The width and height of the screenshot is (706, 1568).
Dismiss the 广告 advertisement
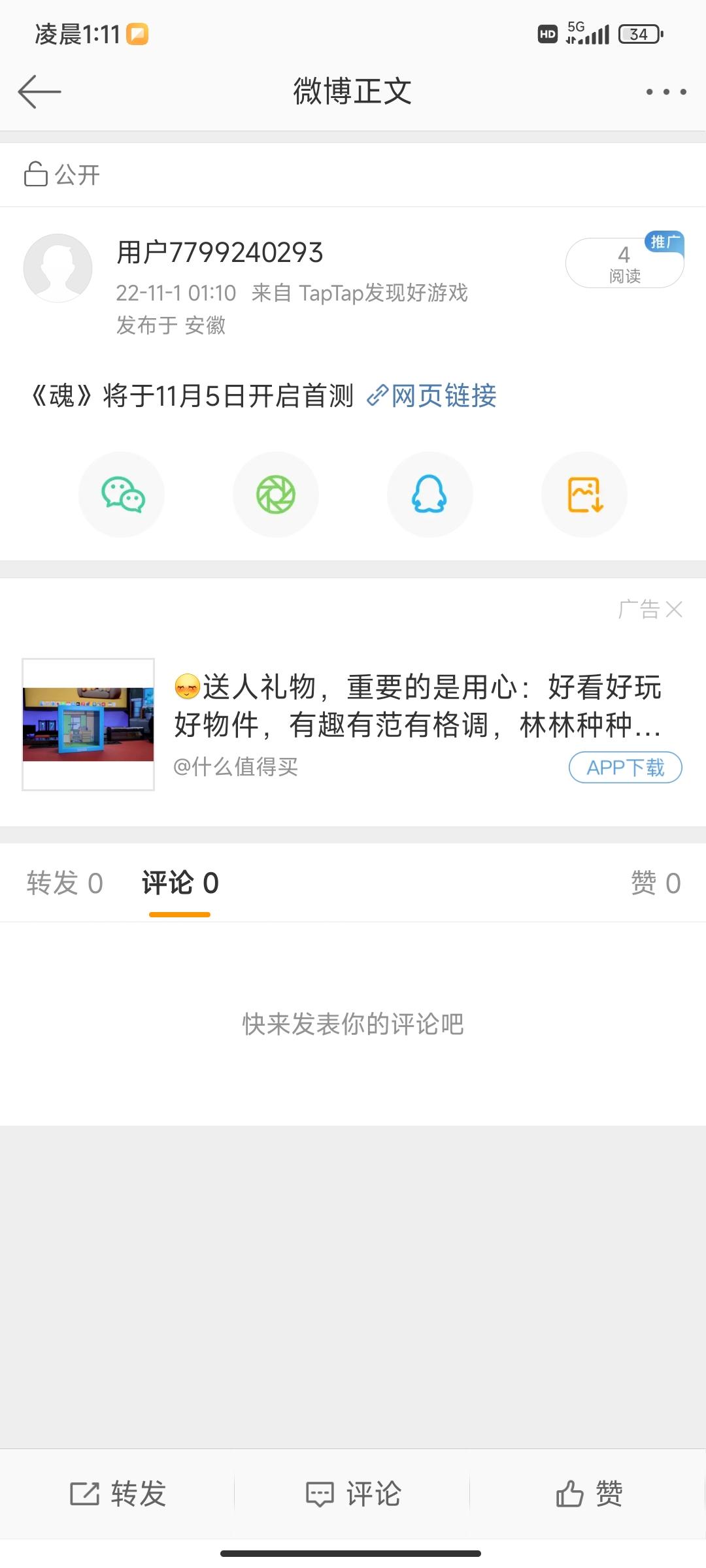(673, 610)
